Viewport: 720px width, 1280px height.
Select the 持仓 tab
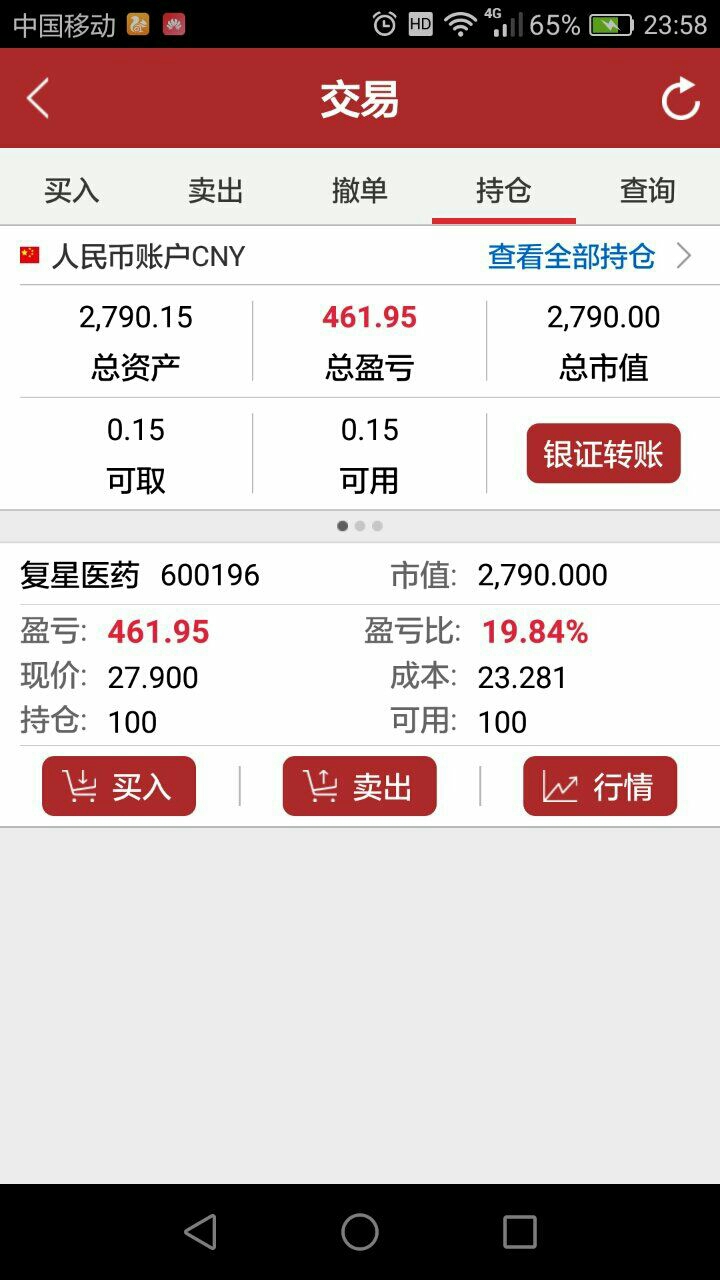pyautogui.click(x=504, y=189)
